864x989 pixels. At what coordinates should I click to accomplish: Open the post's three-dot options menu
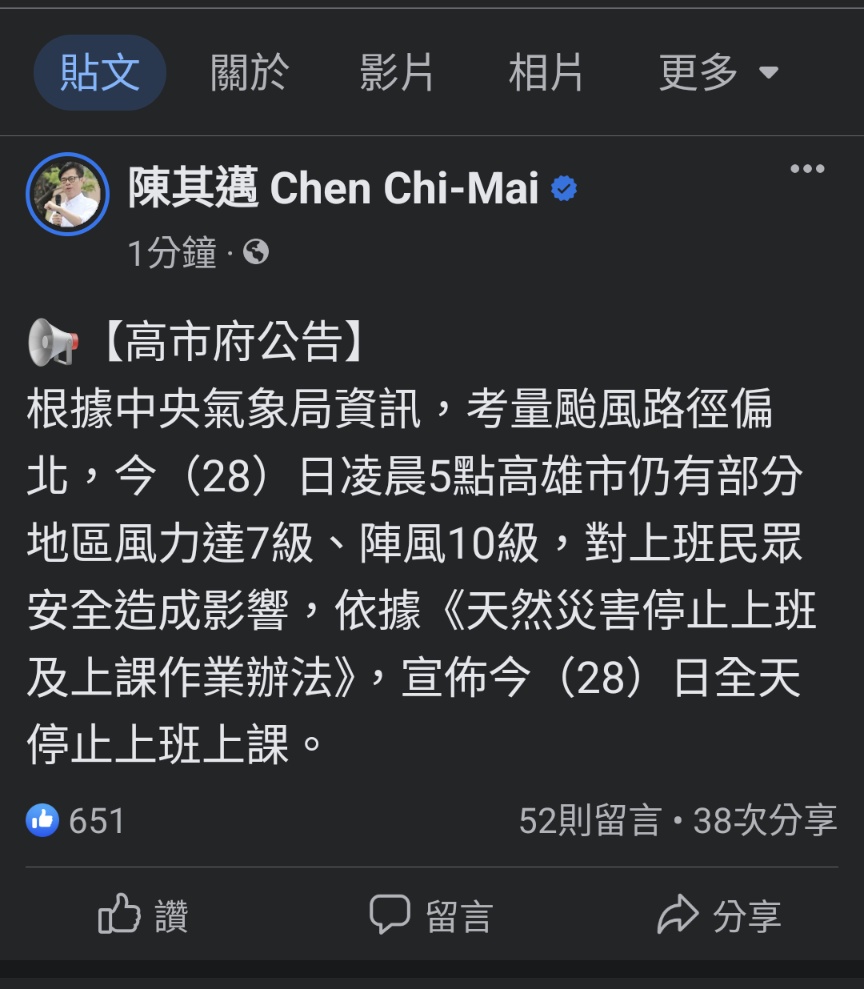807,169
